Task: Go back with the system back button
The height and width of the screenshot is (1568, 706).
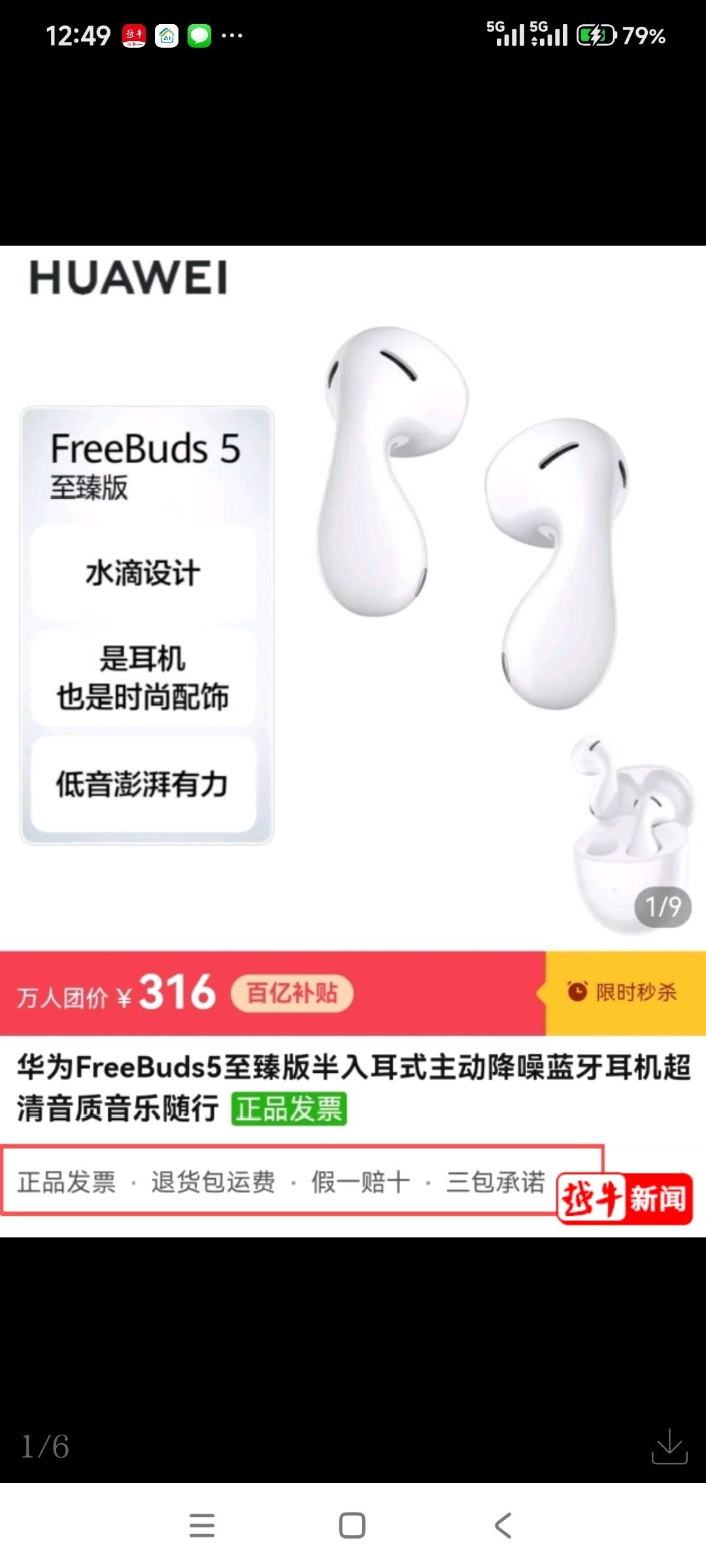Action: pyautogui.click(x=503, y=1526)
